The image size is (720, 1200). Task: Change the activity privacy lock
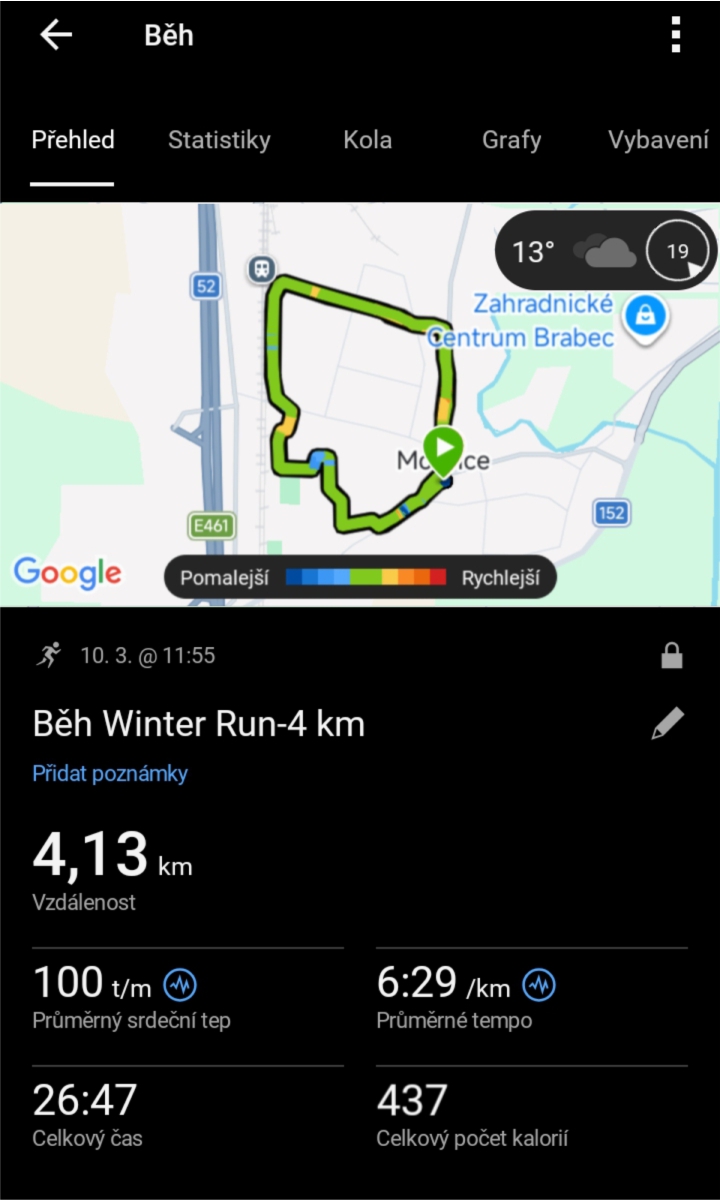pyautogui.click(x=672, y=656)
